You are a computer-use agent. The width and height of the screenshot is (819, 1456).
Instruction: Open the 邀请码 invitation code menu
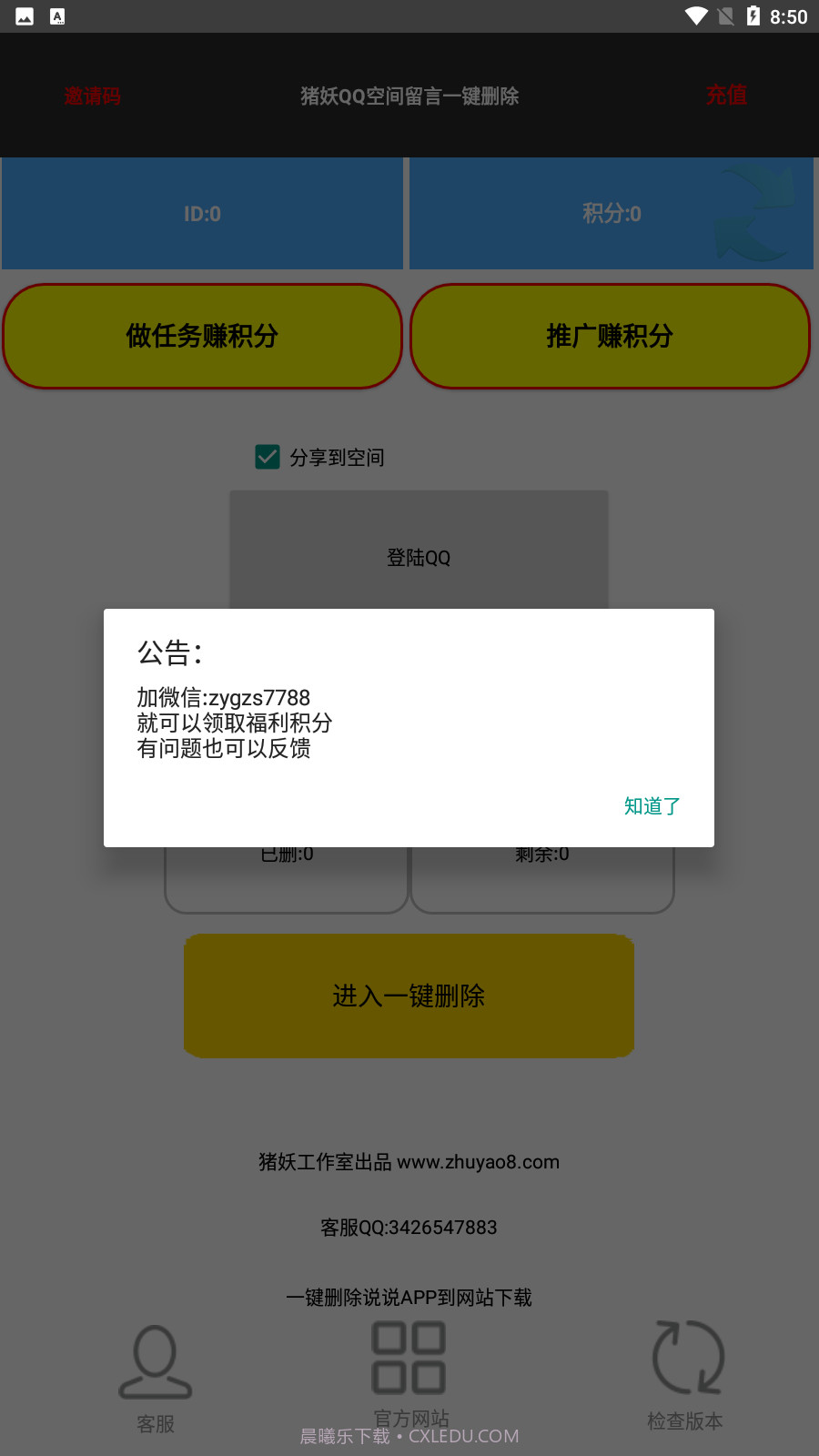(x=93, y=96)
